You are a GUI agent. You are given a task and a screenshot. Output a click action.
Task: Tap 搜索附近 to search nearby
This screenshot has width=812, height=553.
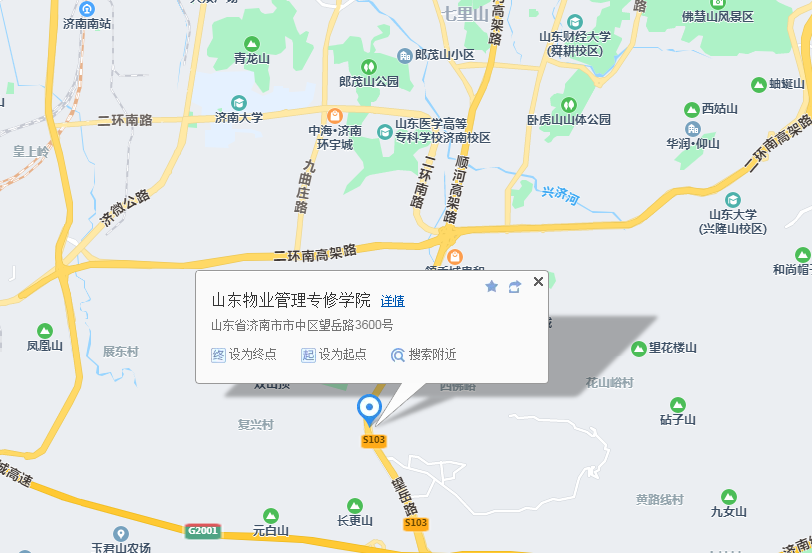[423, 354]
